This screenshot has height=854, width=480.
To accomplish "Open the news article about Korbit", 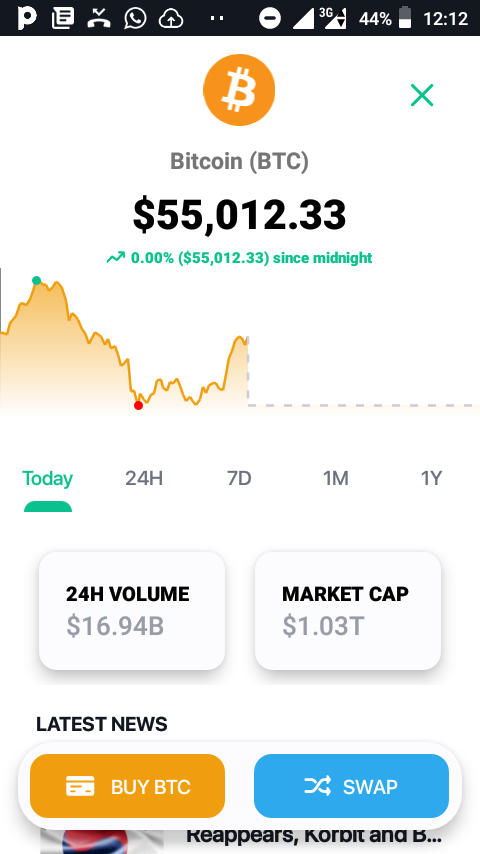I will (313, 836).
